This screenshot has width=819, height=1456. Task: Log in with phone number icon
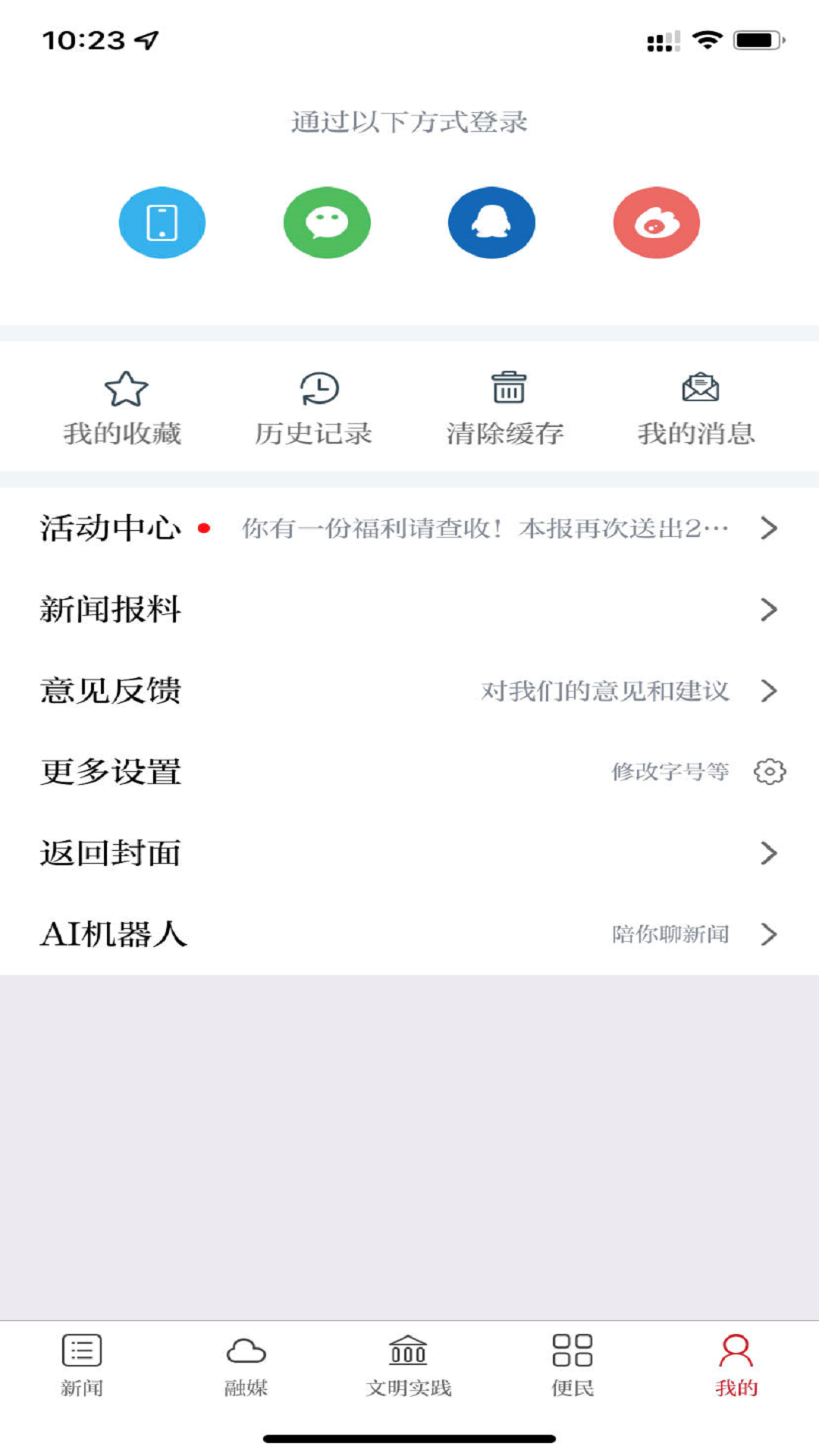point(162,223)
